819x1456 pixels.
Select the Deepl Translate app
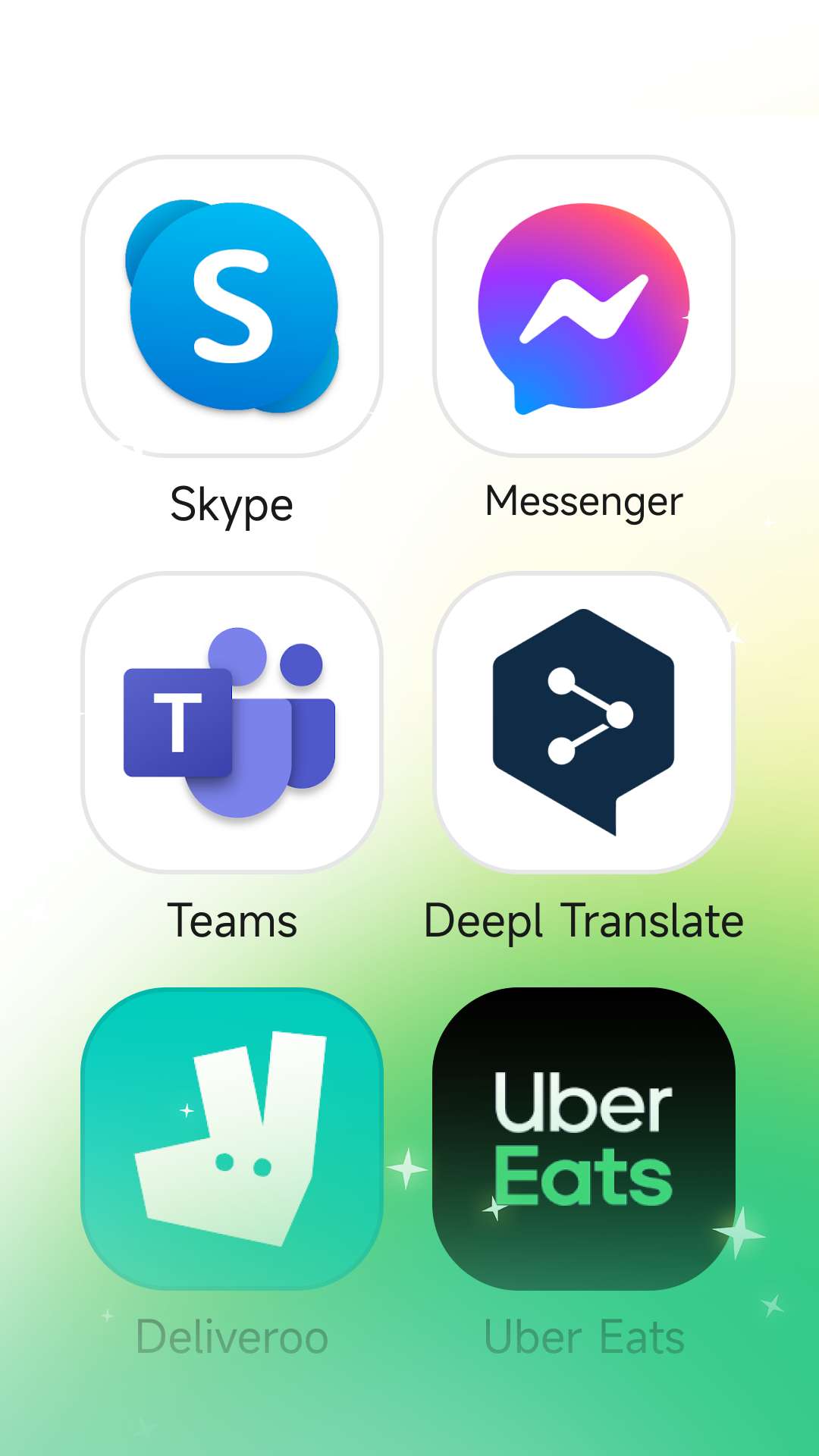(x=584, y=723)
